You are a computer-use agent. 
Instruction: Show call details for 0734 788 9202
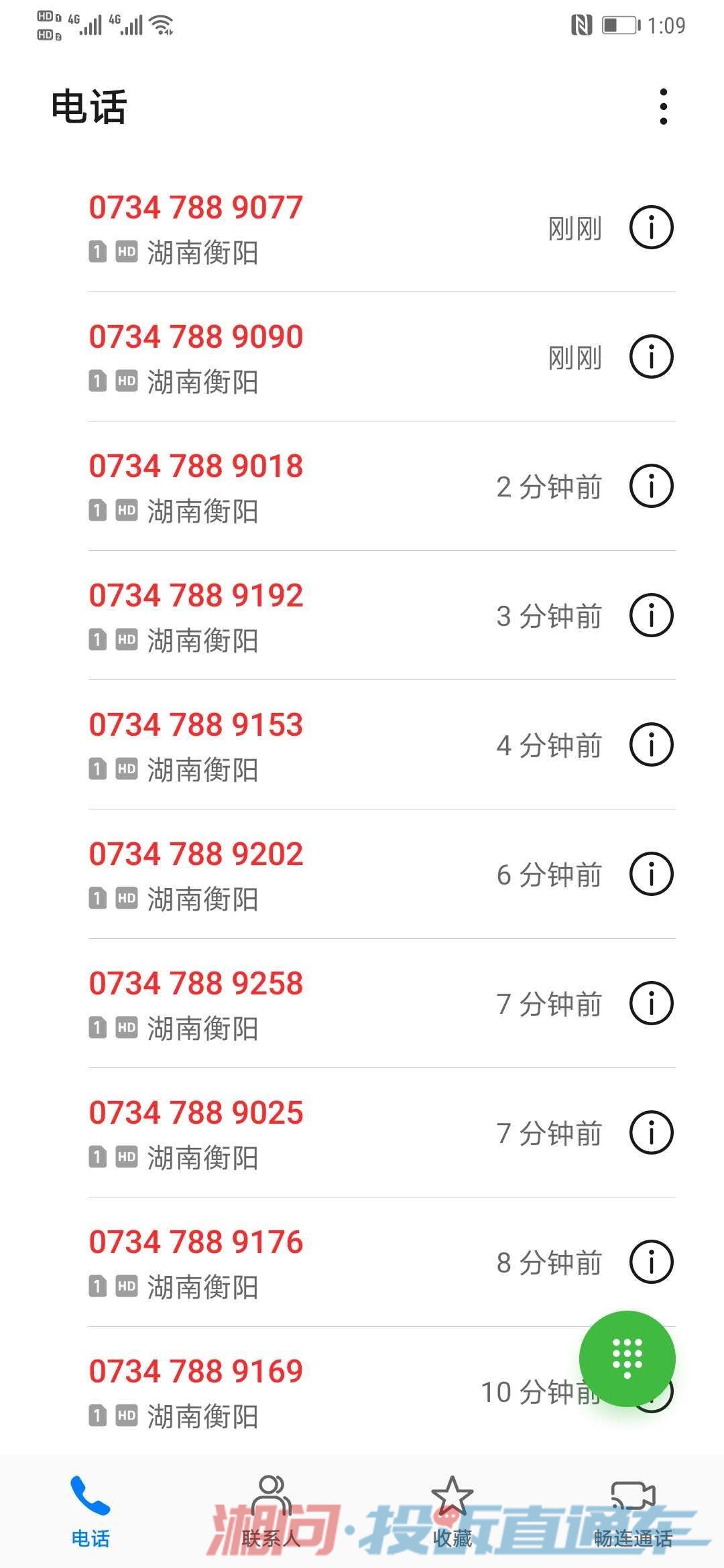[x=651, y=874]
